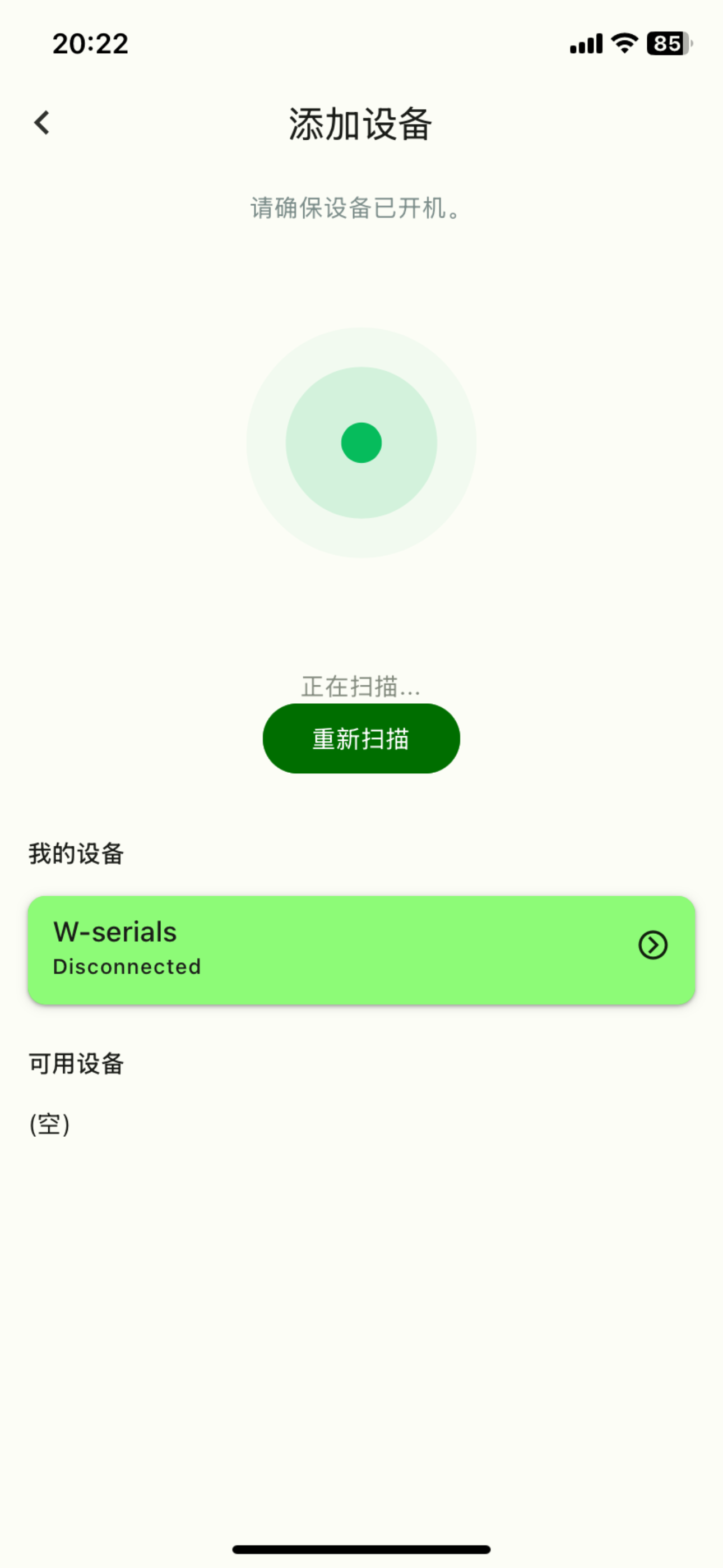Screen dimensions: 723x1568
Task: Expand the 我的设备 section
Action: (75, 855)
